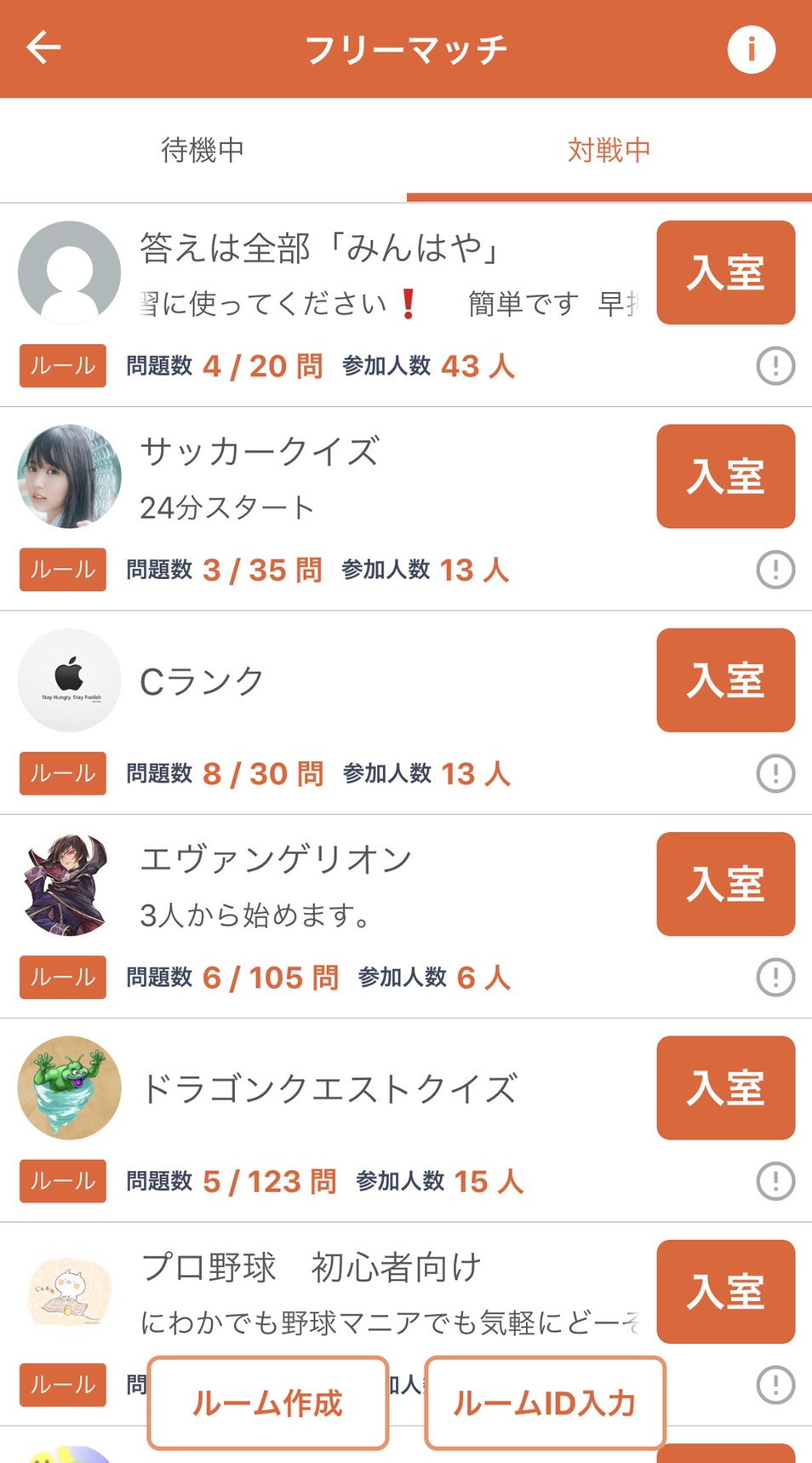Create a room with ルーム作成
This screenshot has height=1463, width=812.
[x=268, y=1403]
